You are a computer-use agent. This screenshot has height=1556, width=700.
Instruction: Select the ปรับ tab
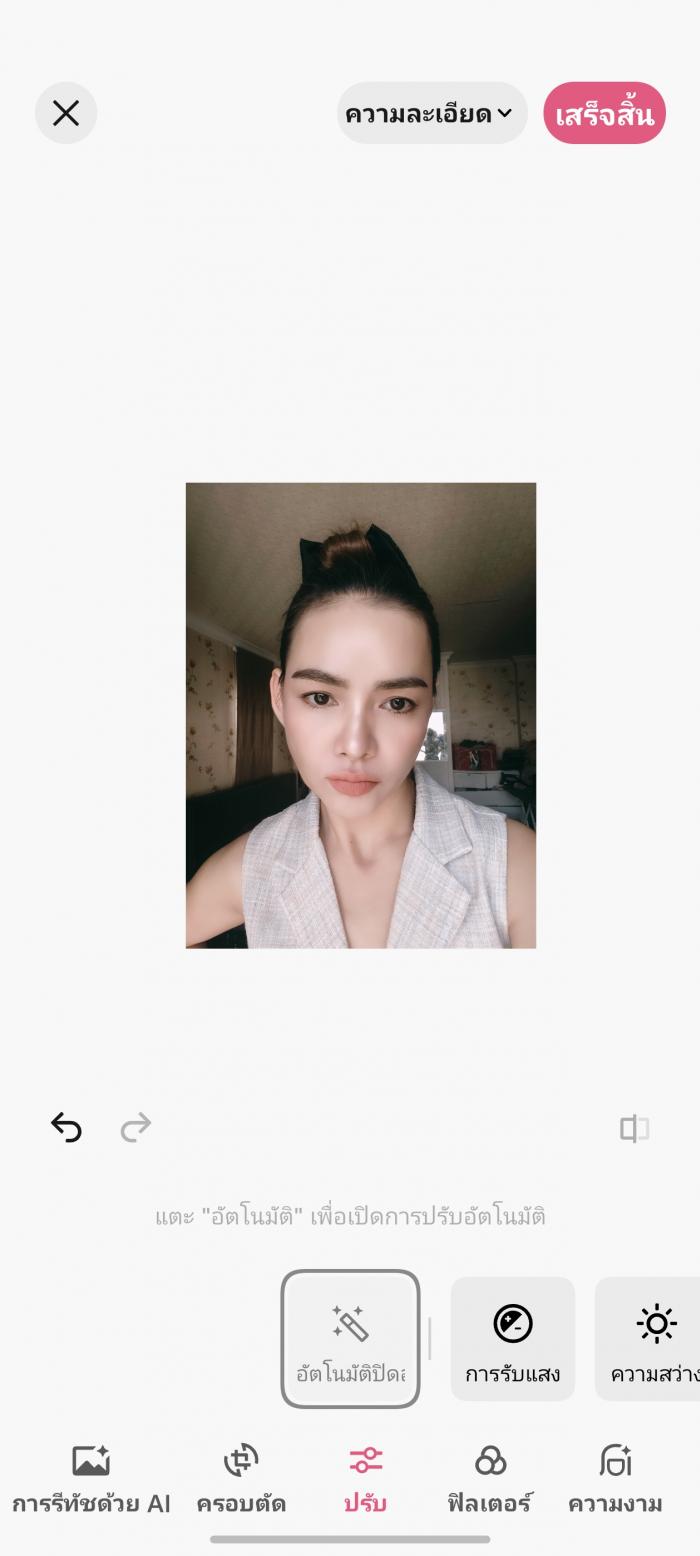365,1478
